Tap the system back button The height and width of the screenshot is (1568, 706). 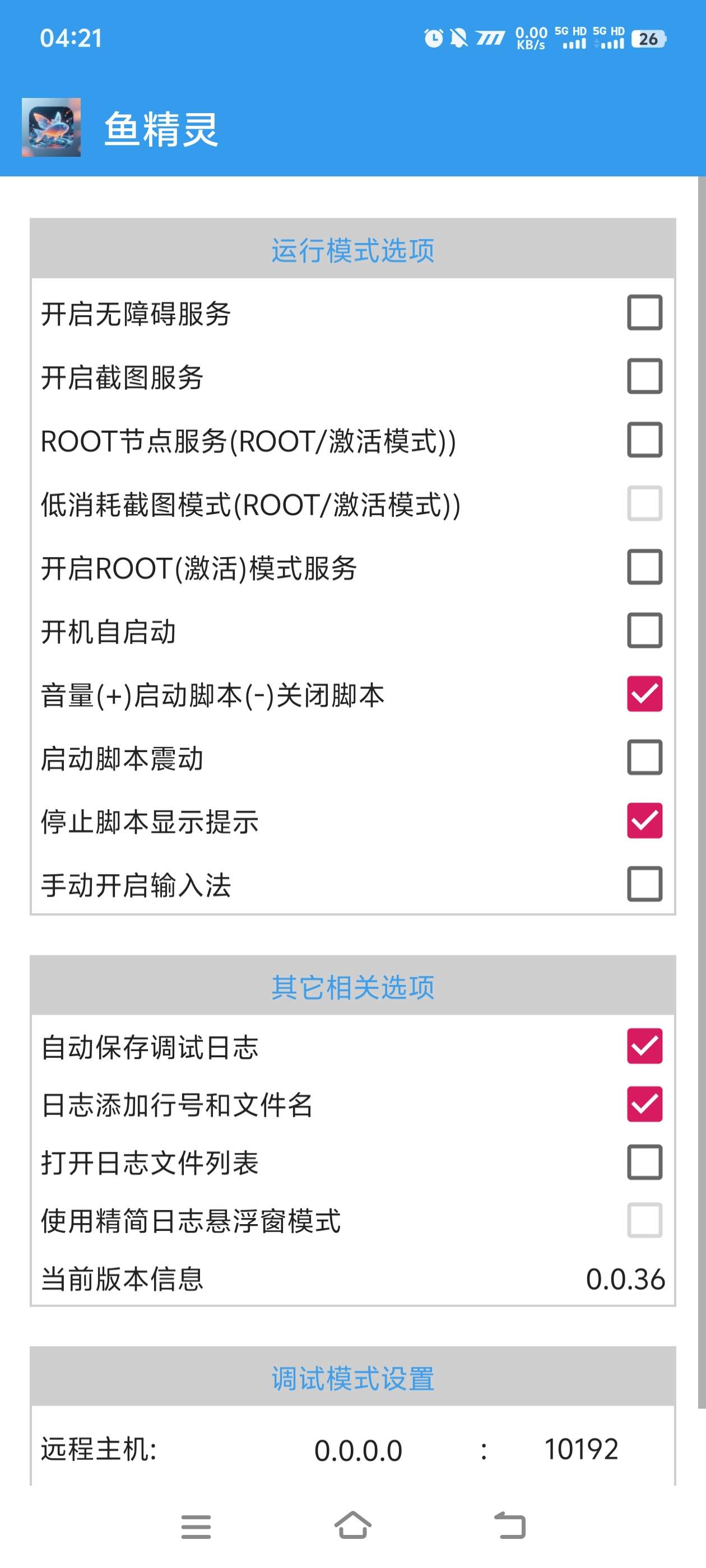(x=509, y=1526)
